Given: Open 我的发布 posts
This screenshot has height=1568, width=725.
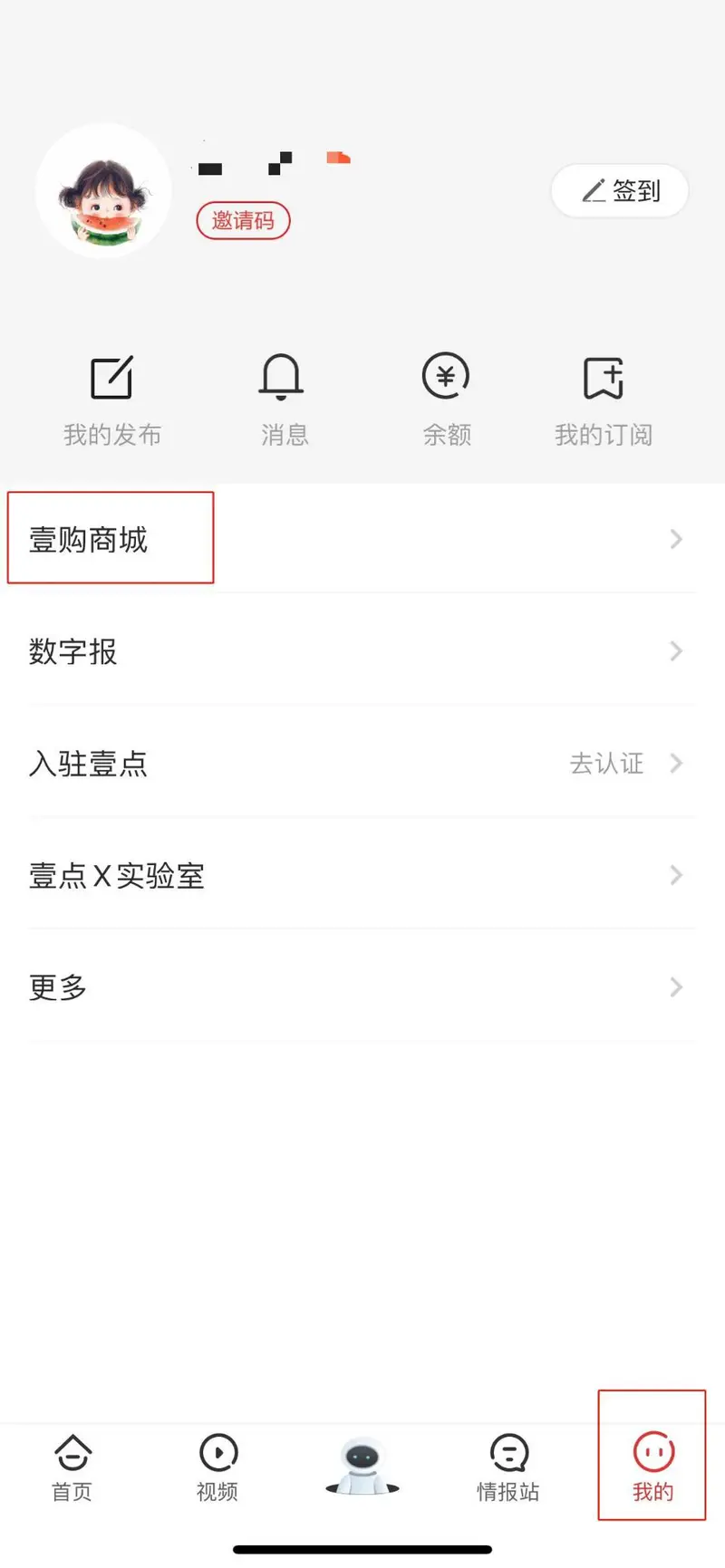Looking at the screenshot, I should click(x=112, y=400).
